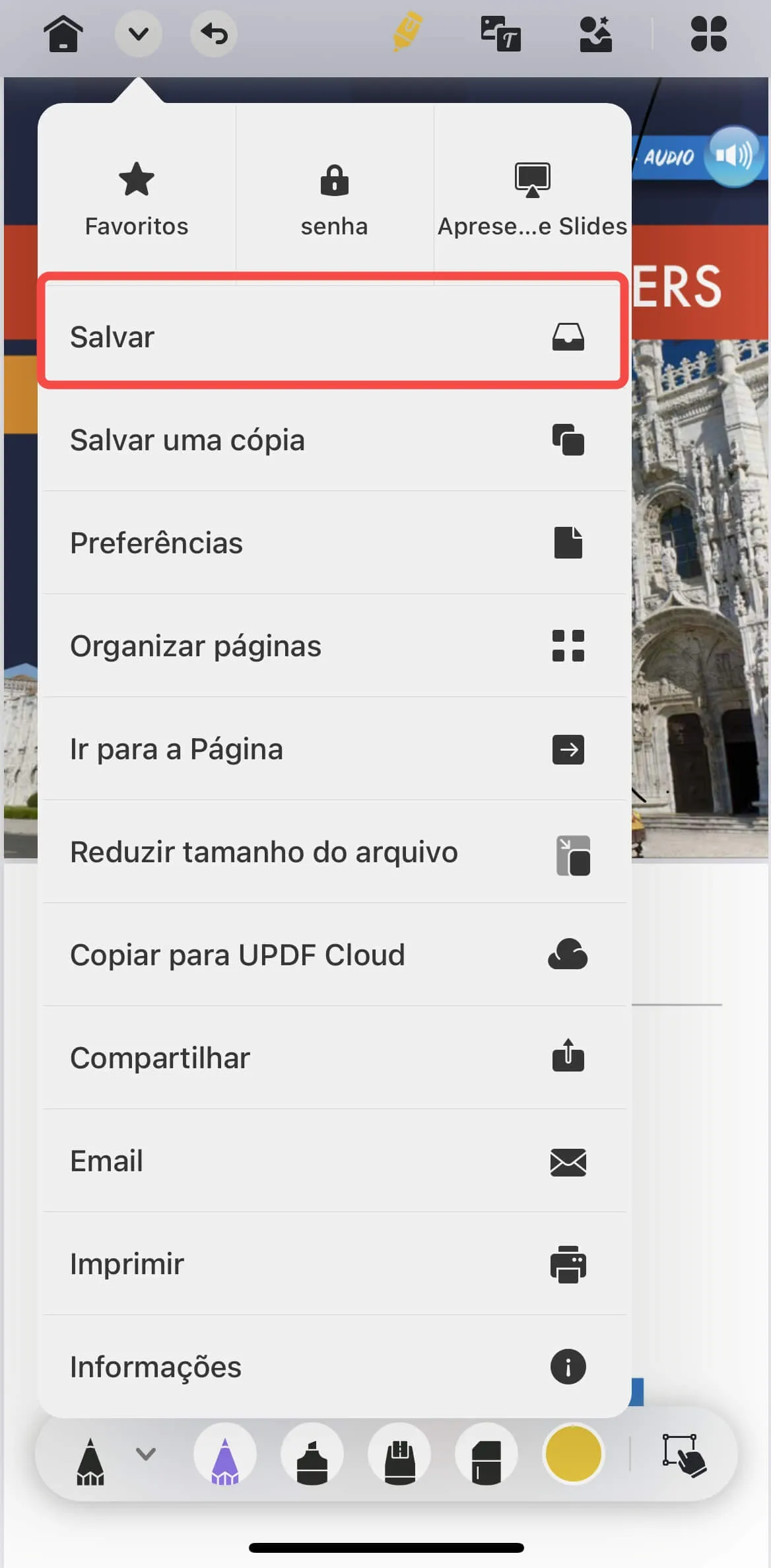Undo the last action
771x1568 pixels.
(213, 34)
